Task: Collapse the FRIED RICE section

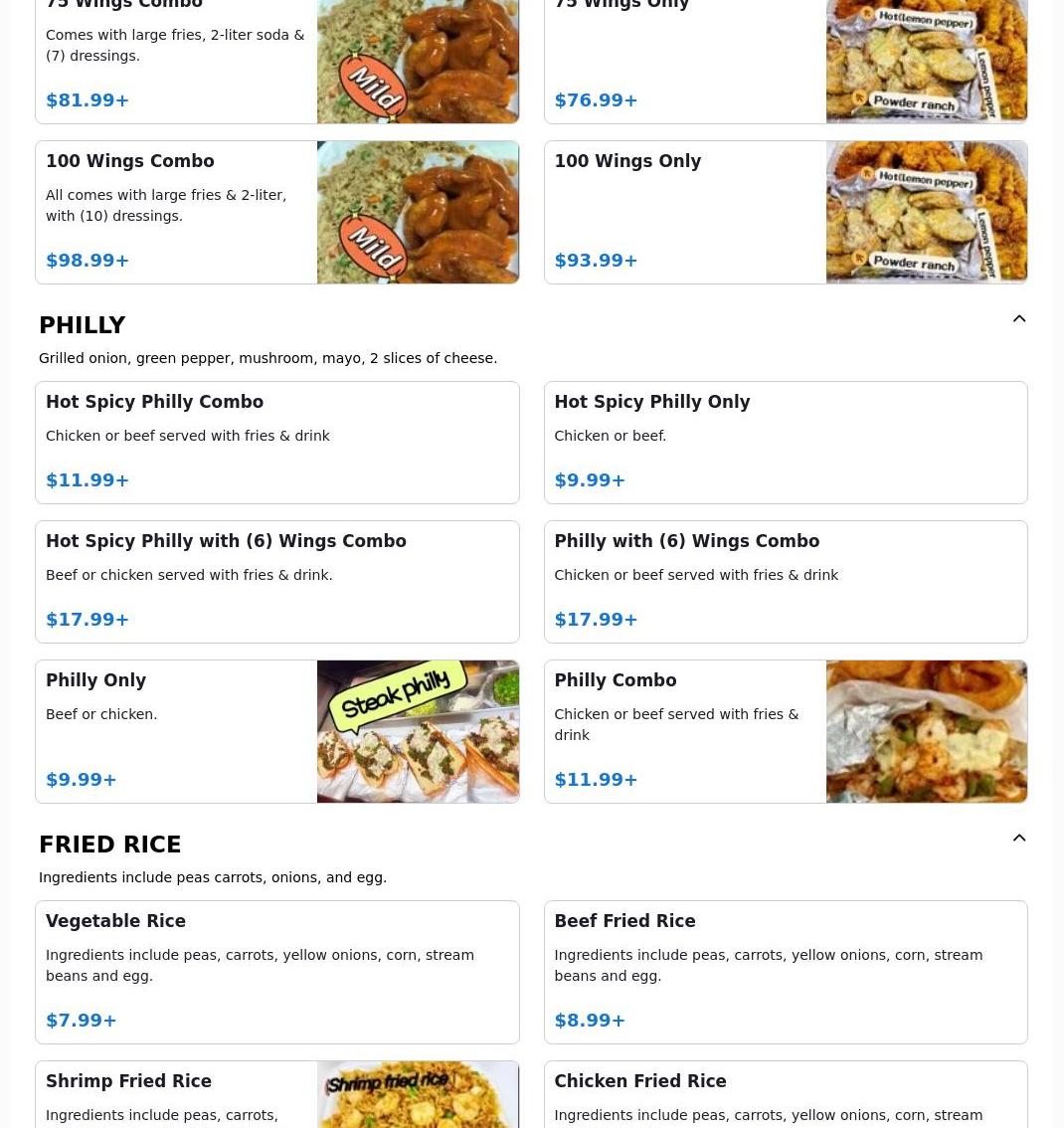Action: tap(1018, 839)
